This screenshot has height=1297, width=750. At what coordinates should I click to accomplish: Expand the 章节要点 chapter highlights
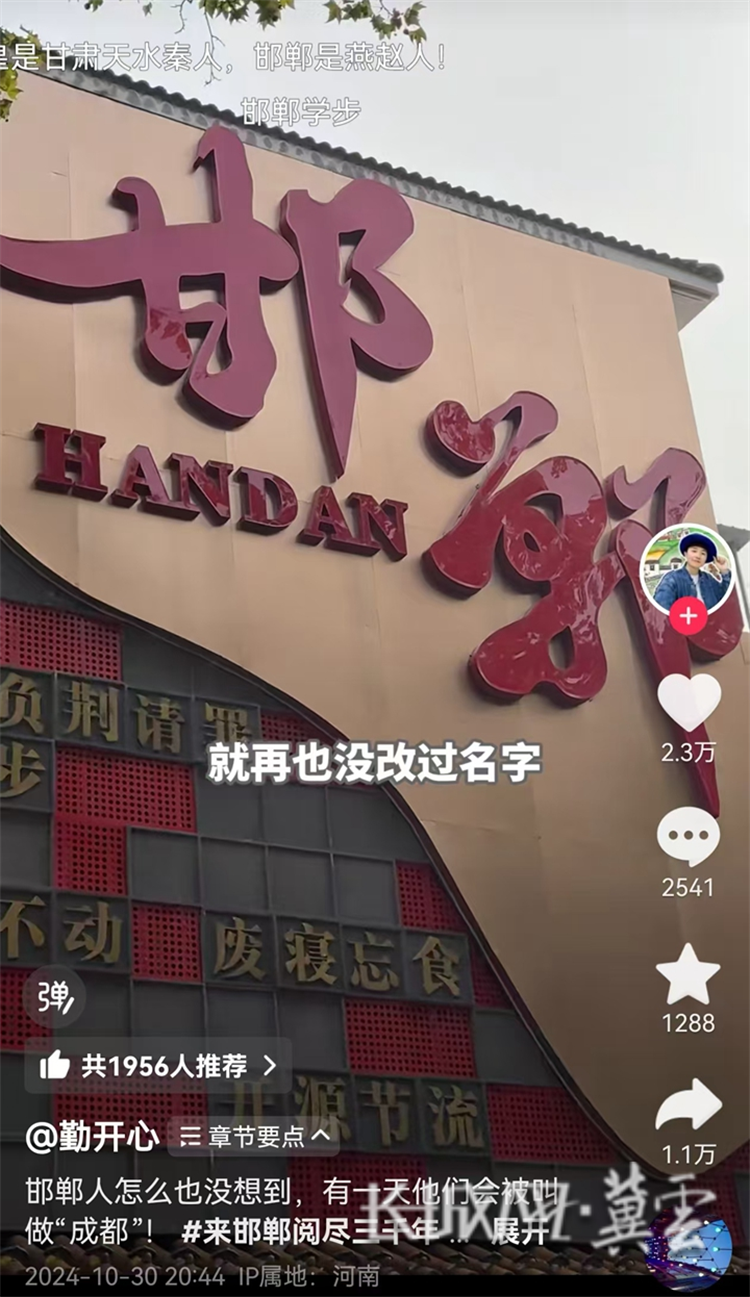point(254,1136)
